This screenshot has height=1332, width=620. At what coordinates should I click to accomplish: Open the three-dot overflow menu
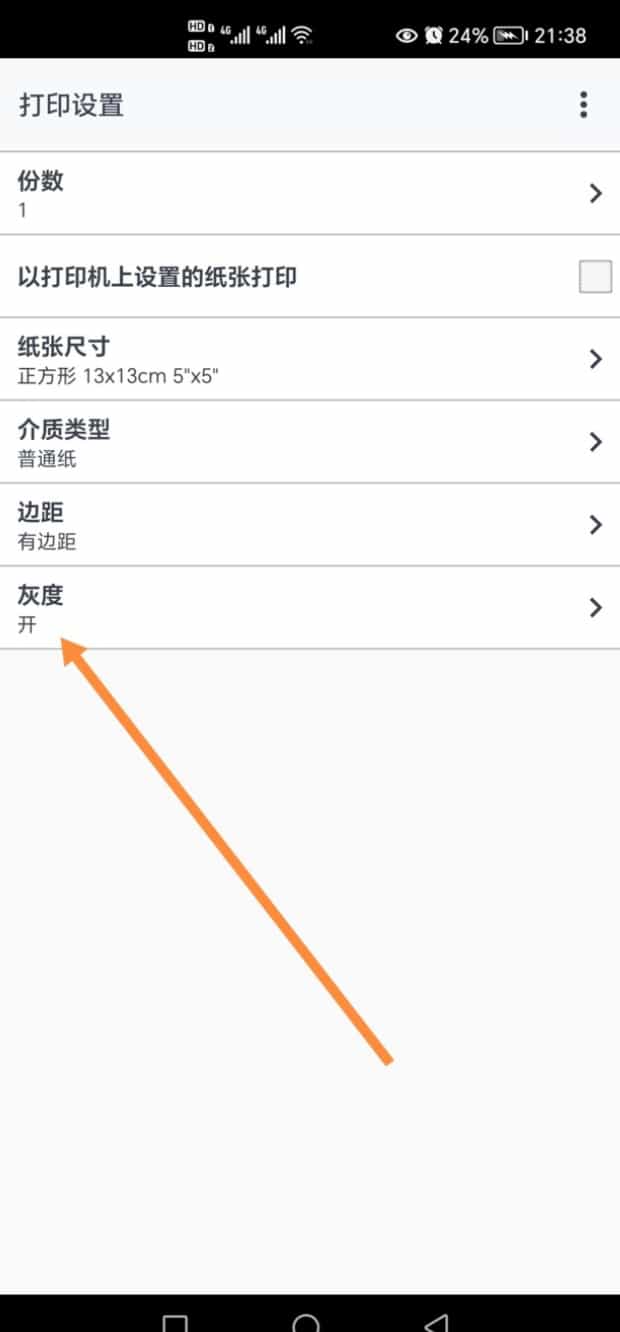coord(583,105)
